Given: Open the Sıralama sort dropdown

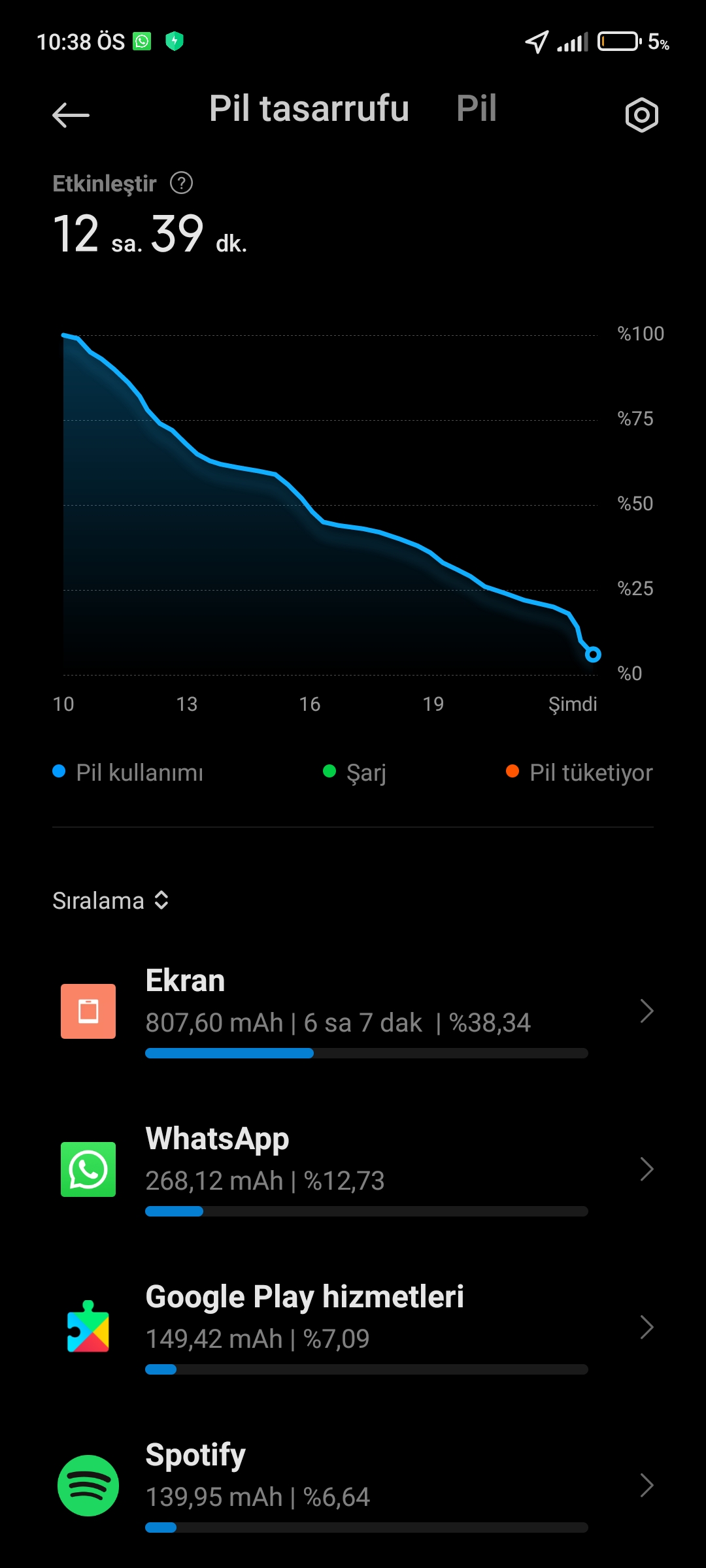Looking at the screenshot, I should click(111, 900).
